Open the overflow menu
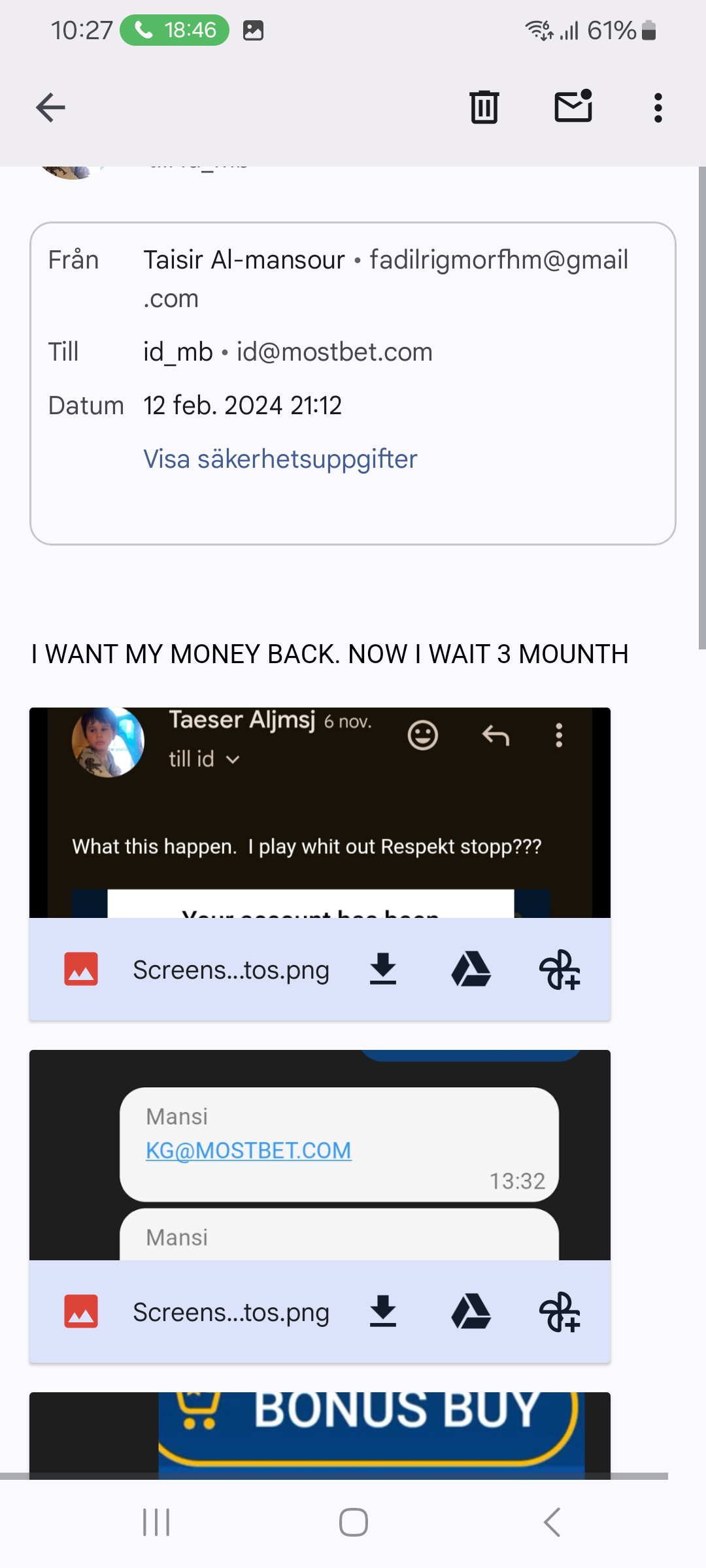 pos(658,108)
